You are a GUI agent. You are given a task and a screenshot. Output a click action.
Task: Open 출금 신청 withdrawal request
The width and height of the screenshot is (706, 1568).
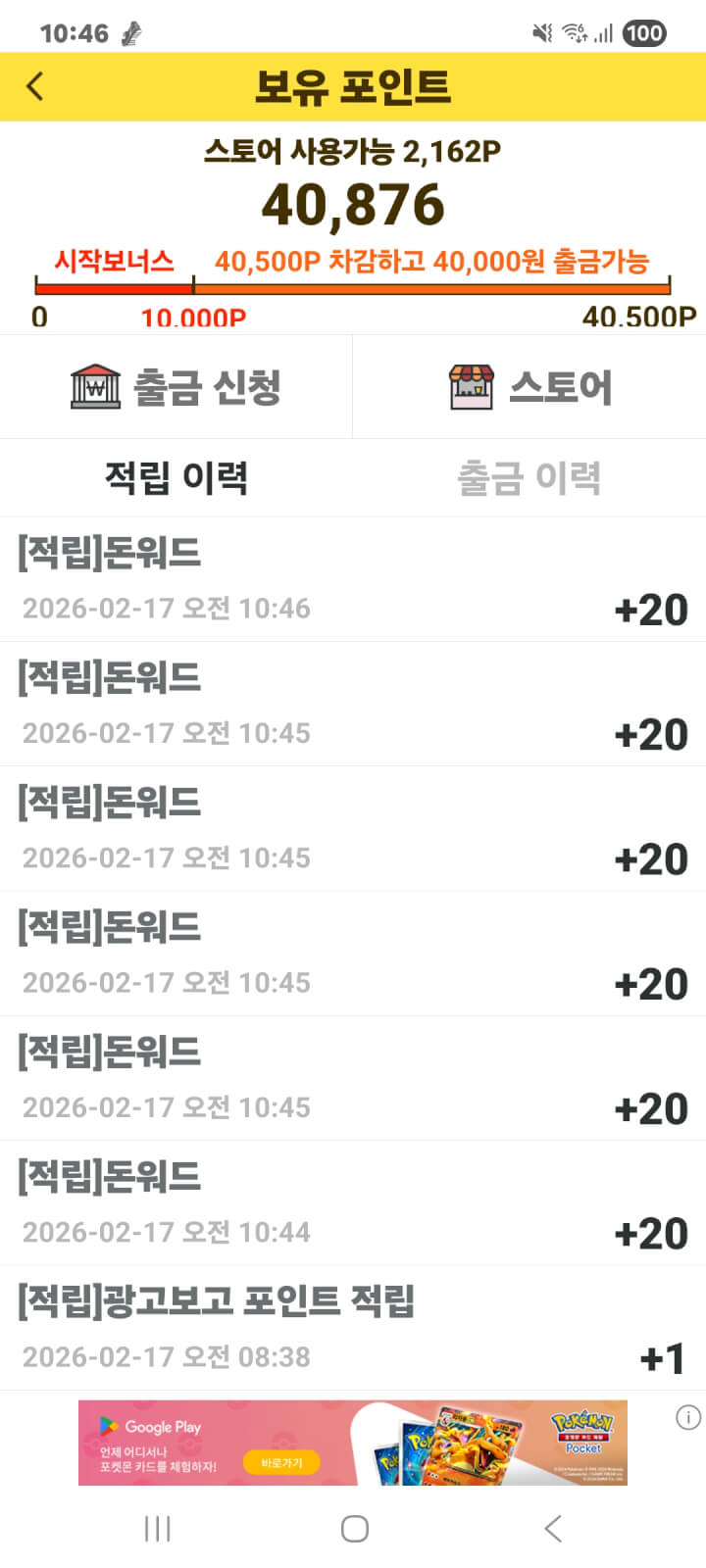pyautogui.click(x=176, y=387)
